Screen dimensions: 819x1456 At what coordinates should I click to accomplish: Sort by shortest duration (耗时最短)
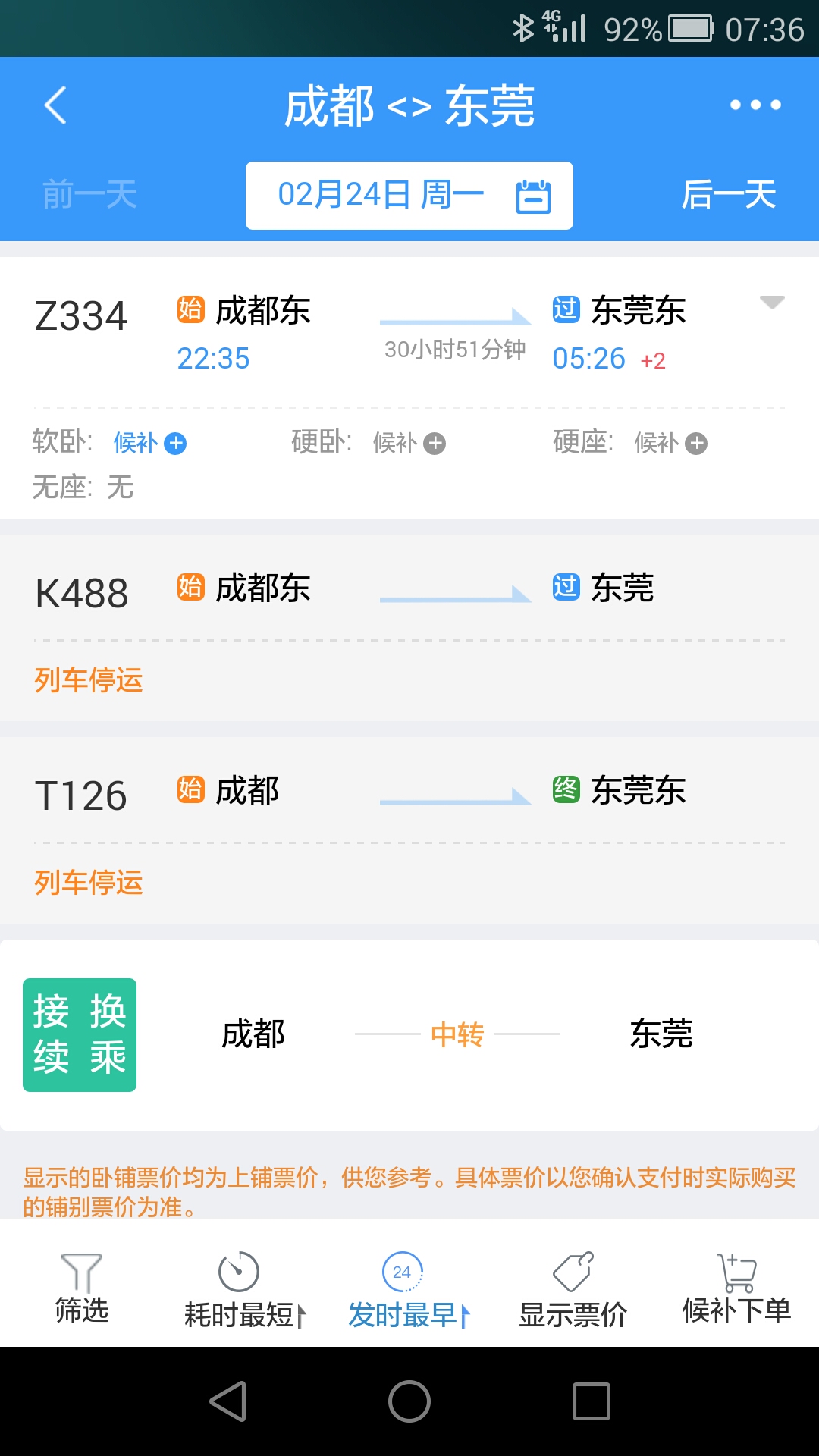246,1291
